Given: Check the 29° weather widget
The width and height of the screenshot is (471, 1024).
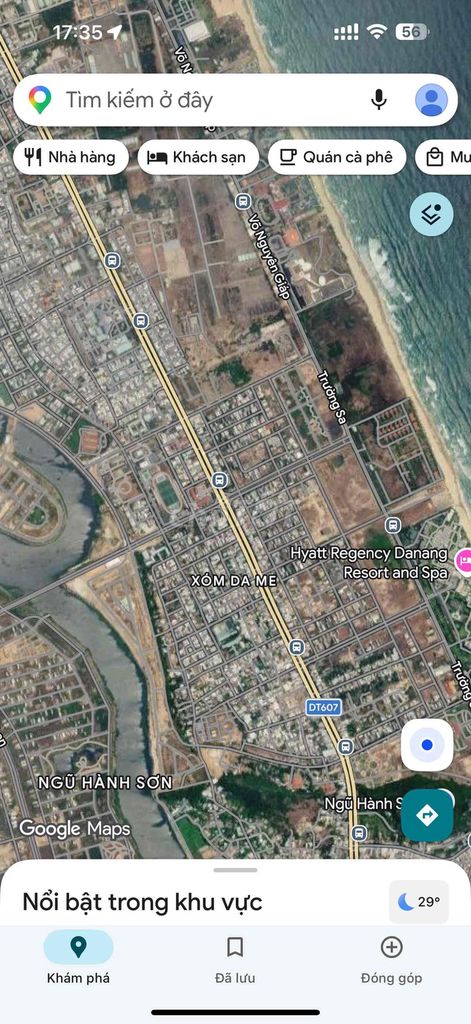Looking at the screenshot, I should (x=419, y=902).
